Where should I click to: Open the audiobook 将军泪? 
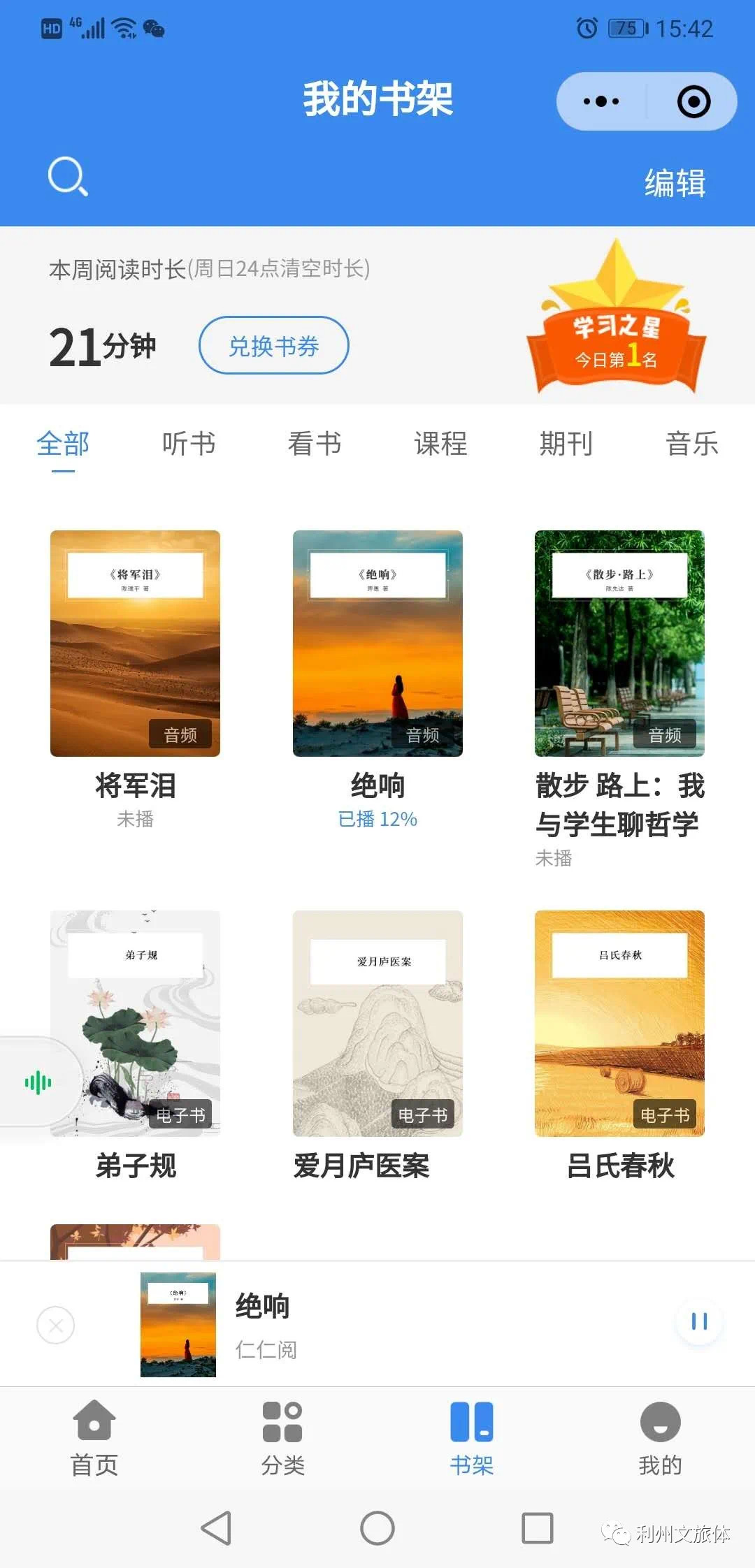(x=135, y=644)
